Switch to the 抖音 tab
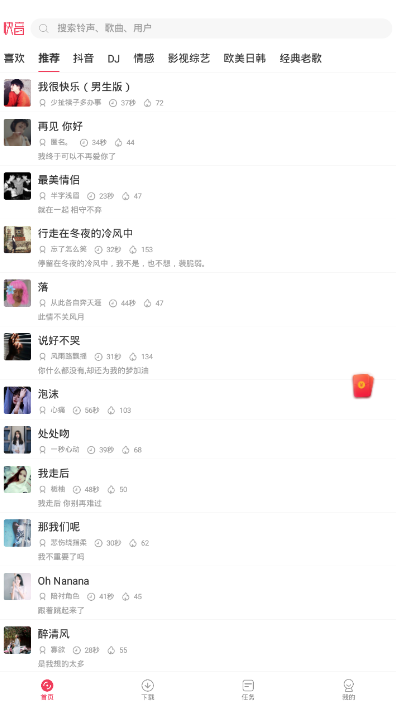 (x=83, y=58)
